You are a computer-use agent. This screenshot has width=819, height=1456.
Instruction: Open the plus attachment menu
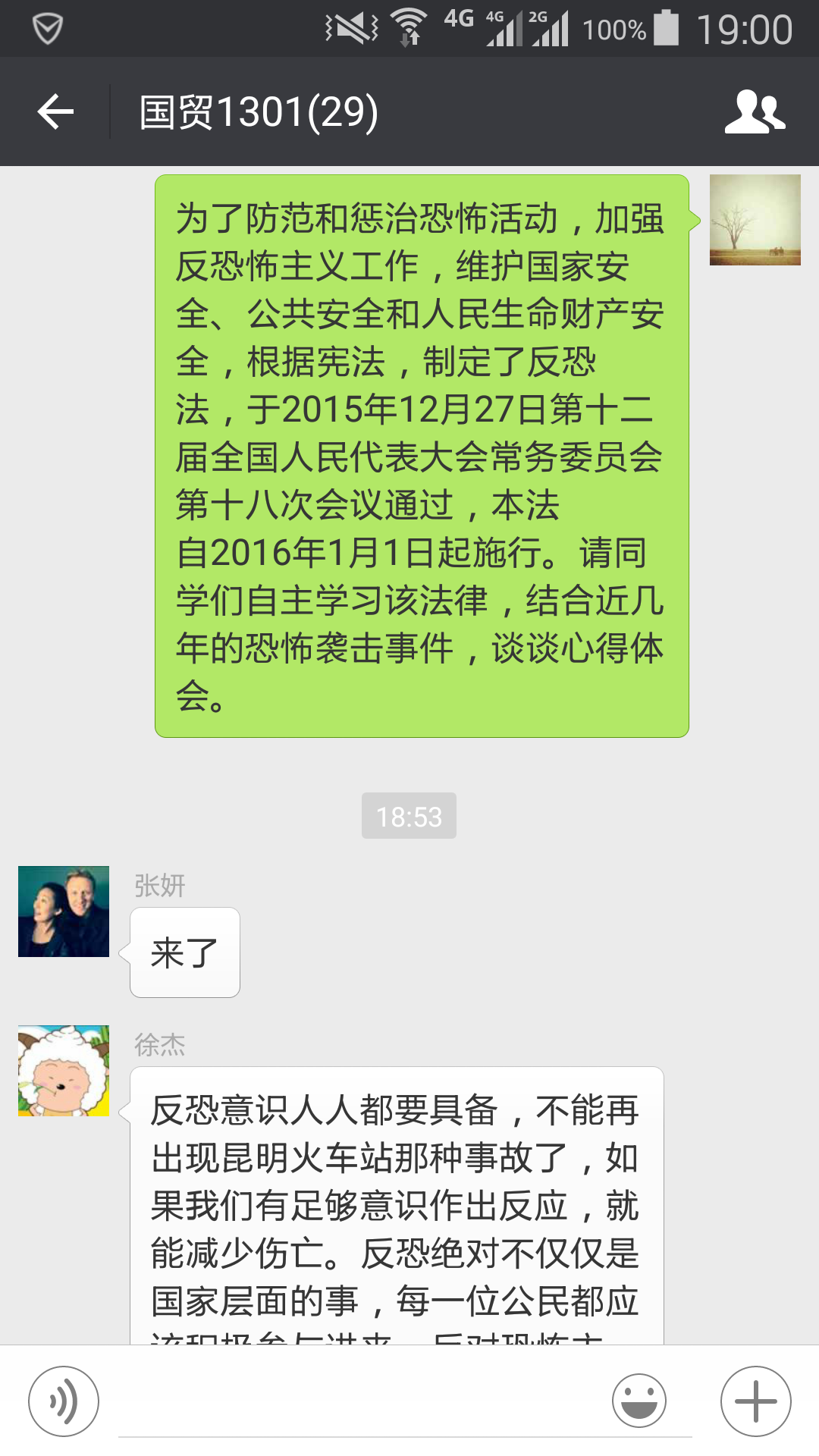point(755,1401)
